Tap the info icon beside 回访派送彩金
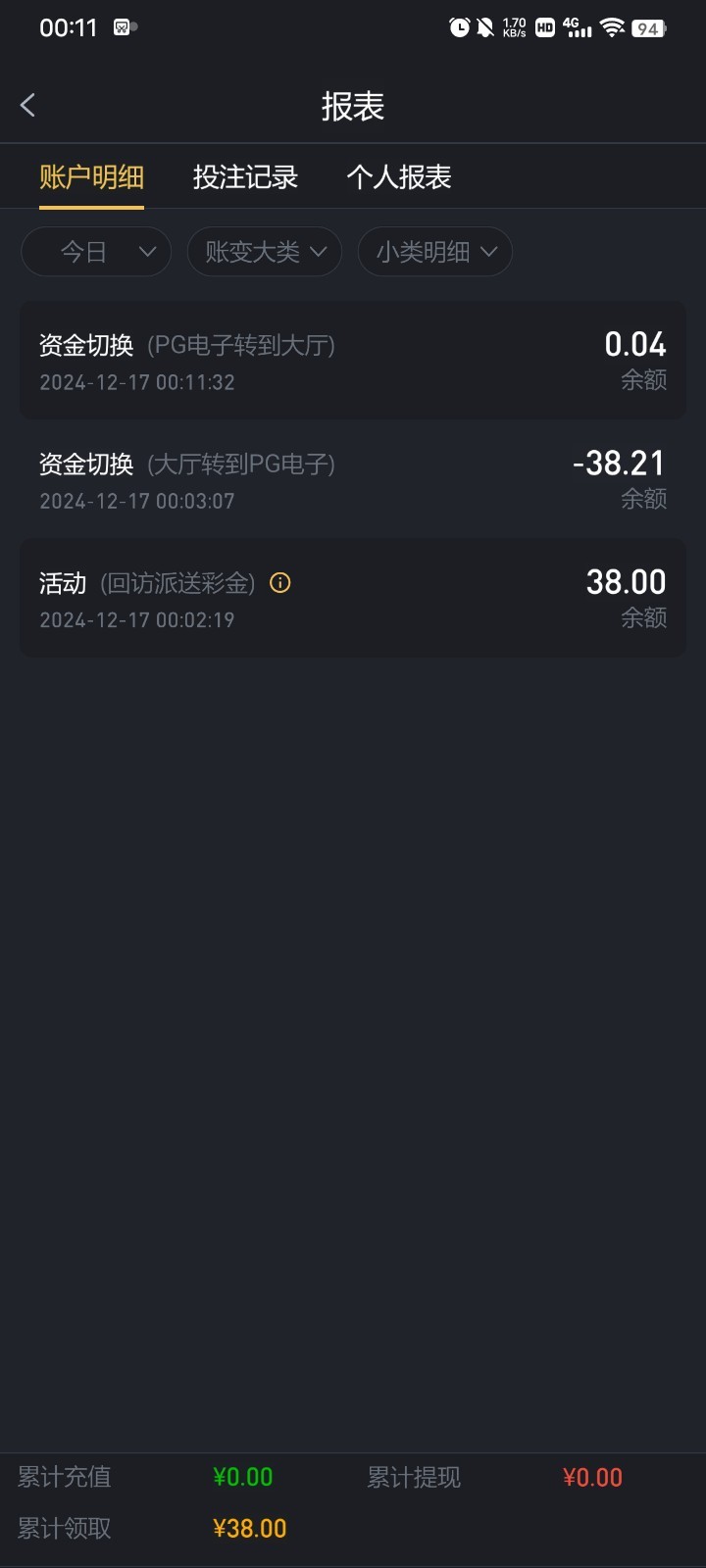706x1568 pixels. (x=280, y=583)
